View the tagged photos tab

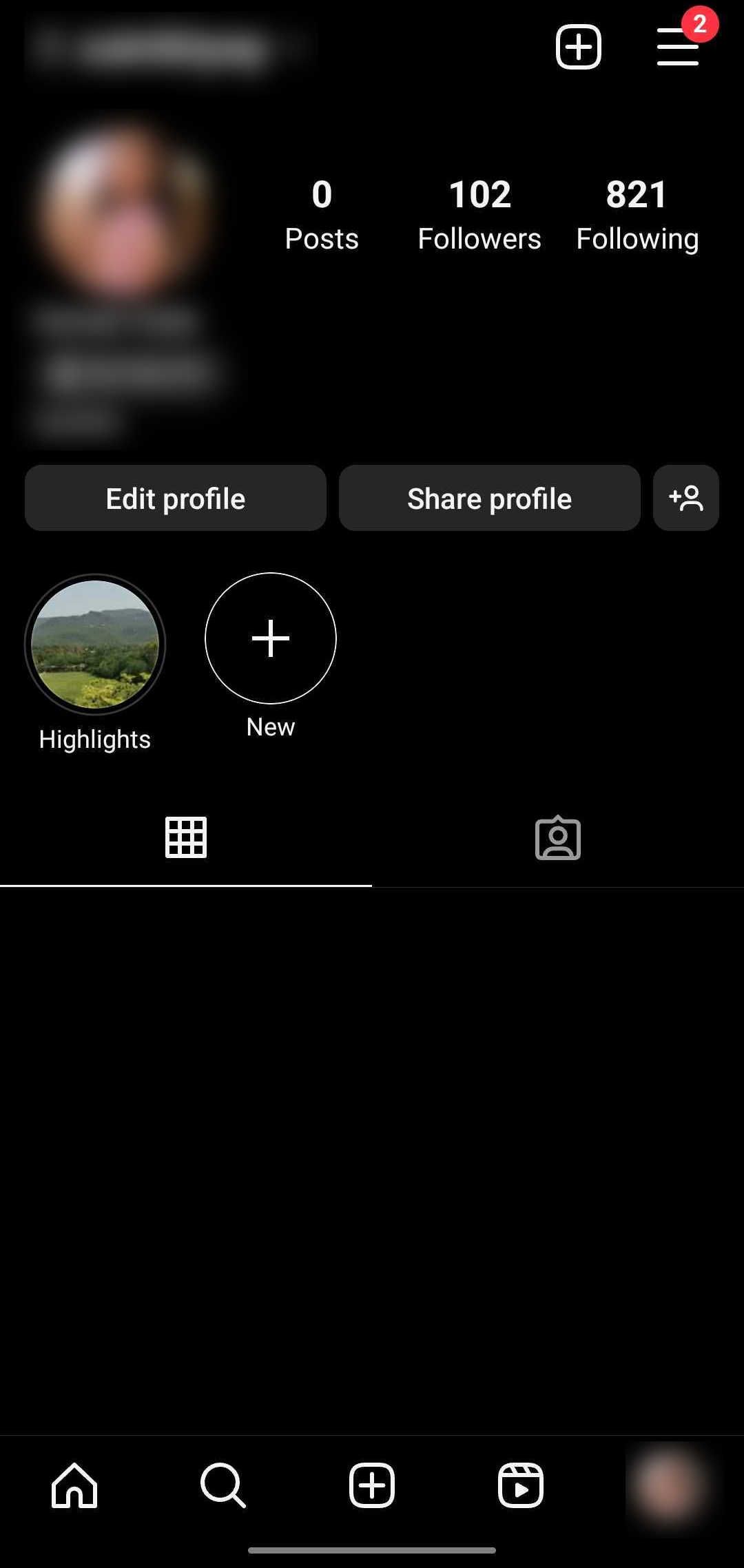[x=558, y=838]
